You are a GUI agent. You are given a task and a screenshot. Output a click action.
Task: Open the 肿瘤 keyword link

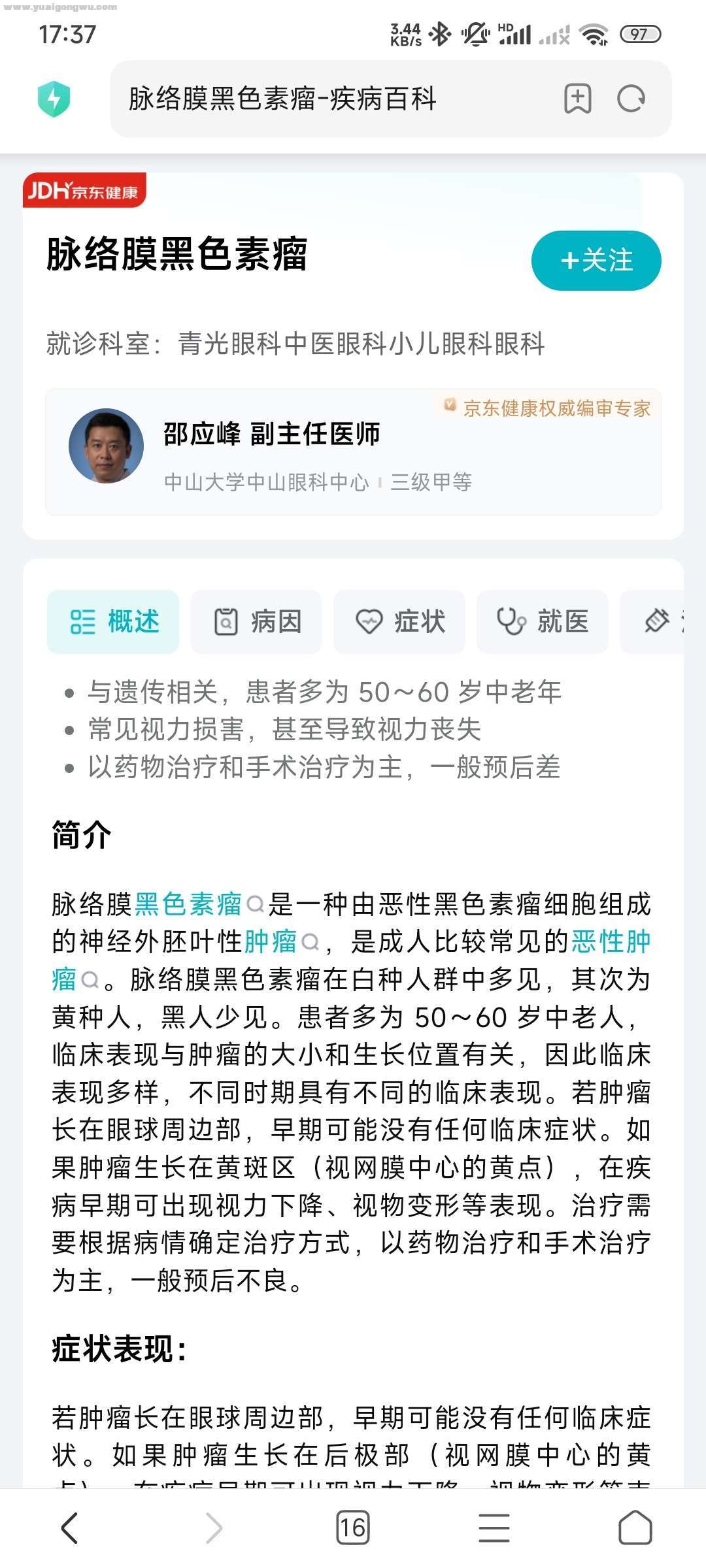click(x=271, y=941)
